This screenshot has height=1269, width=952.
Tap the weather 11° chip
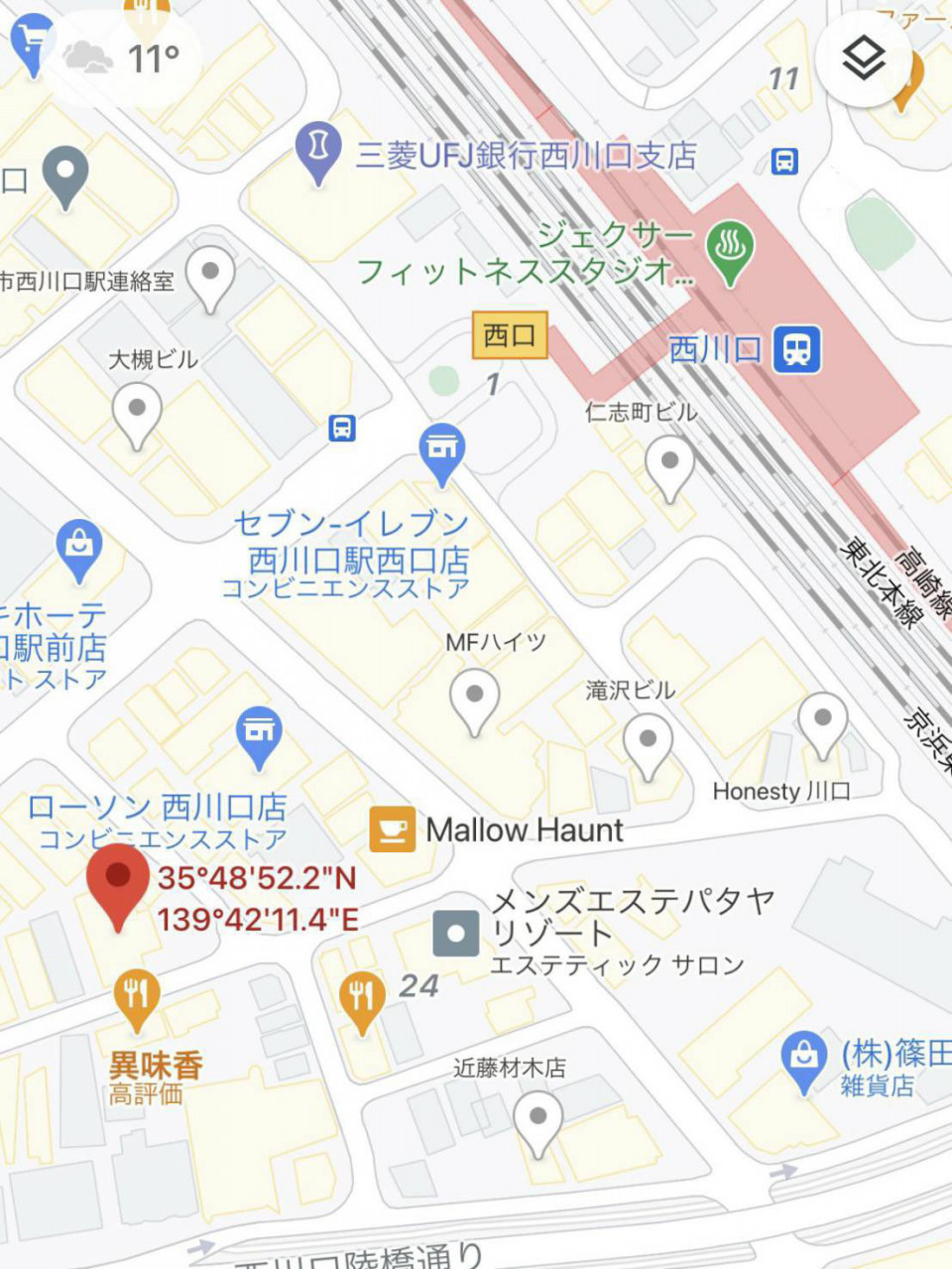[123, 59]
